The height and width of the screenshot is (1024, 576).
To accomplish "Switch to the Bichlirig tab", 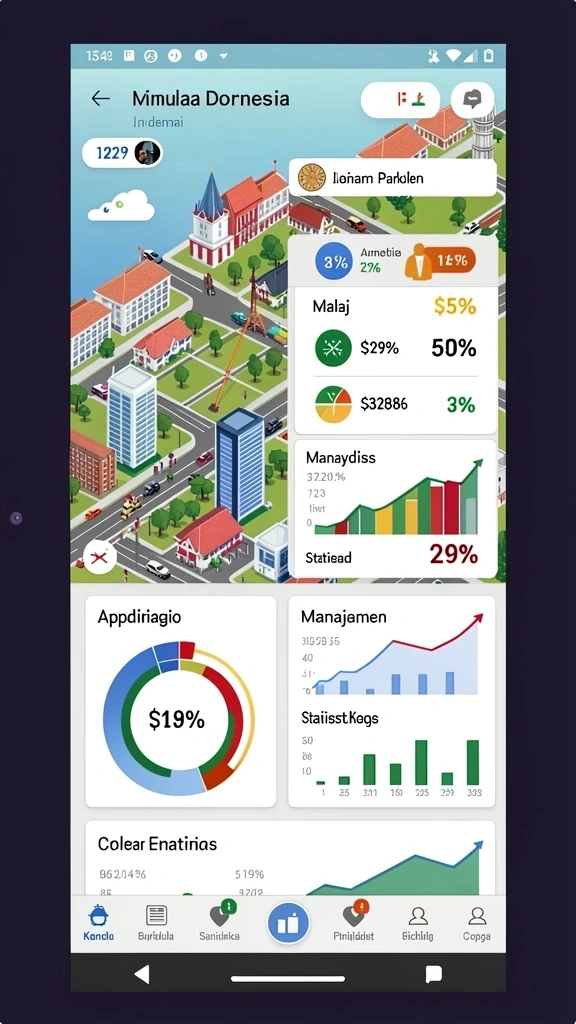I will [x=417, y=923].
